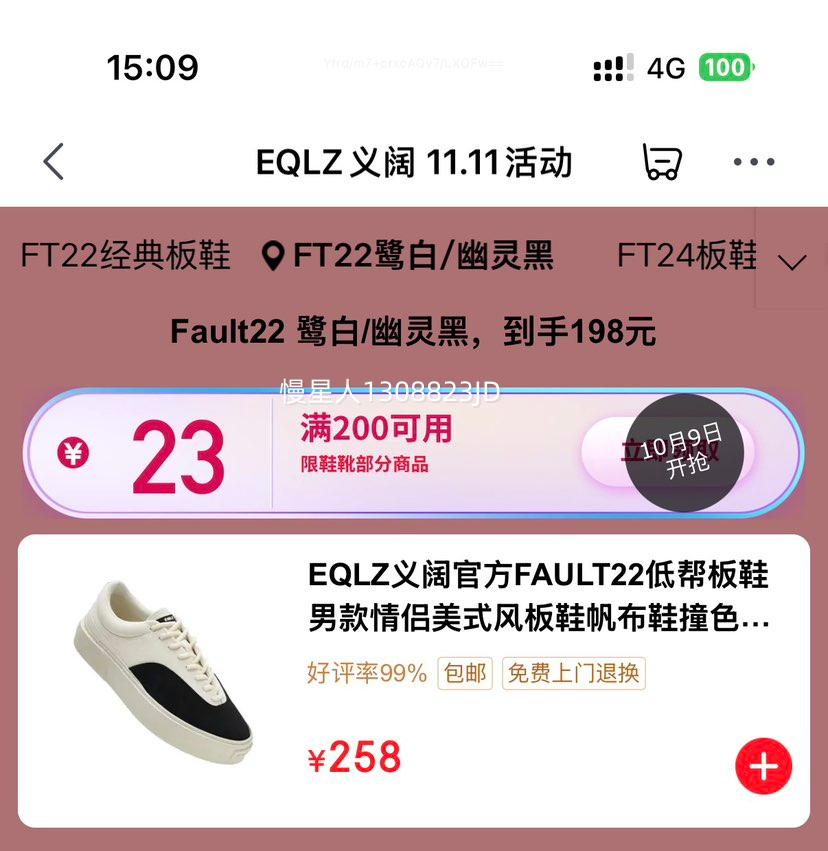Jump to the FT24板鞋 tab

[687, 256]
